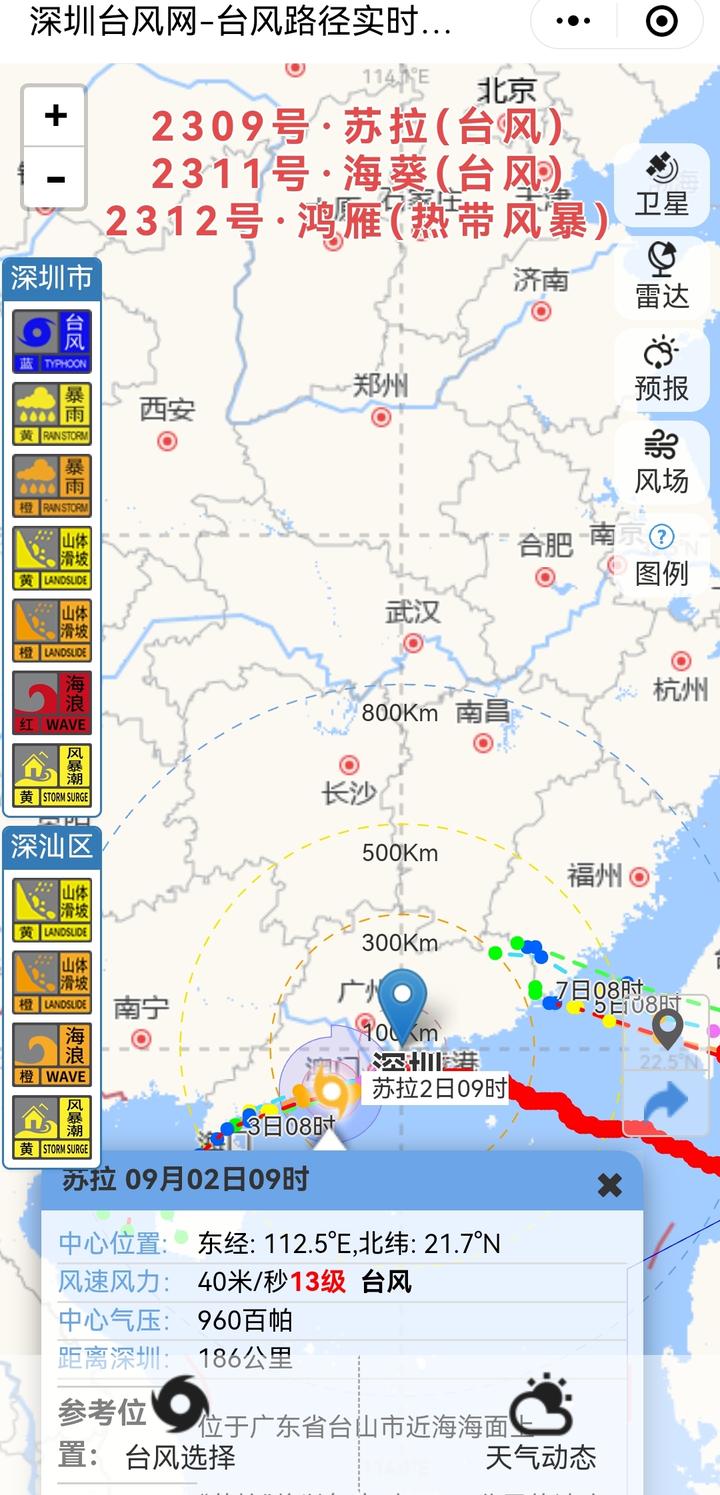Zoom out the map with minus button
This screenshot has width=720, height=1495.
click(55, 179)
